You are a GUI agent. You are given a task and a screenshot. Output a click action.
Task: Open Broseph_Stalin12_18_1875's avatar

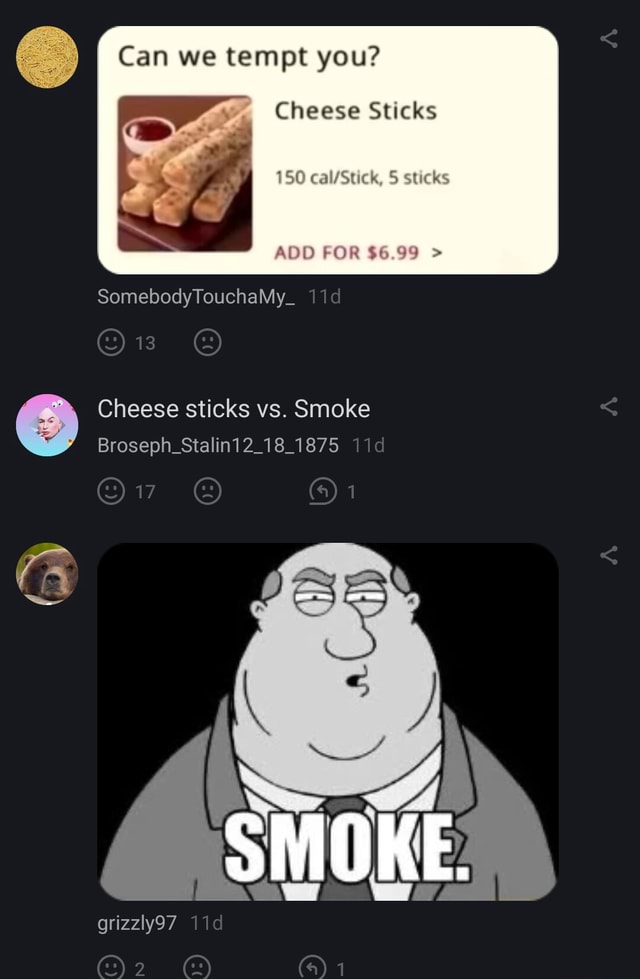coord(47,425)
